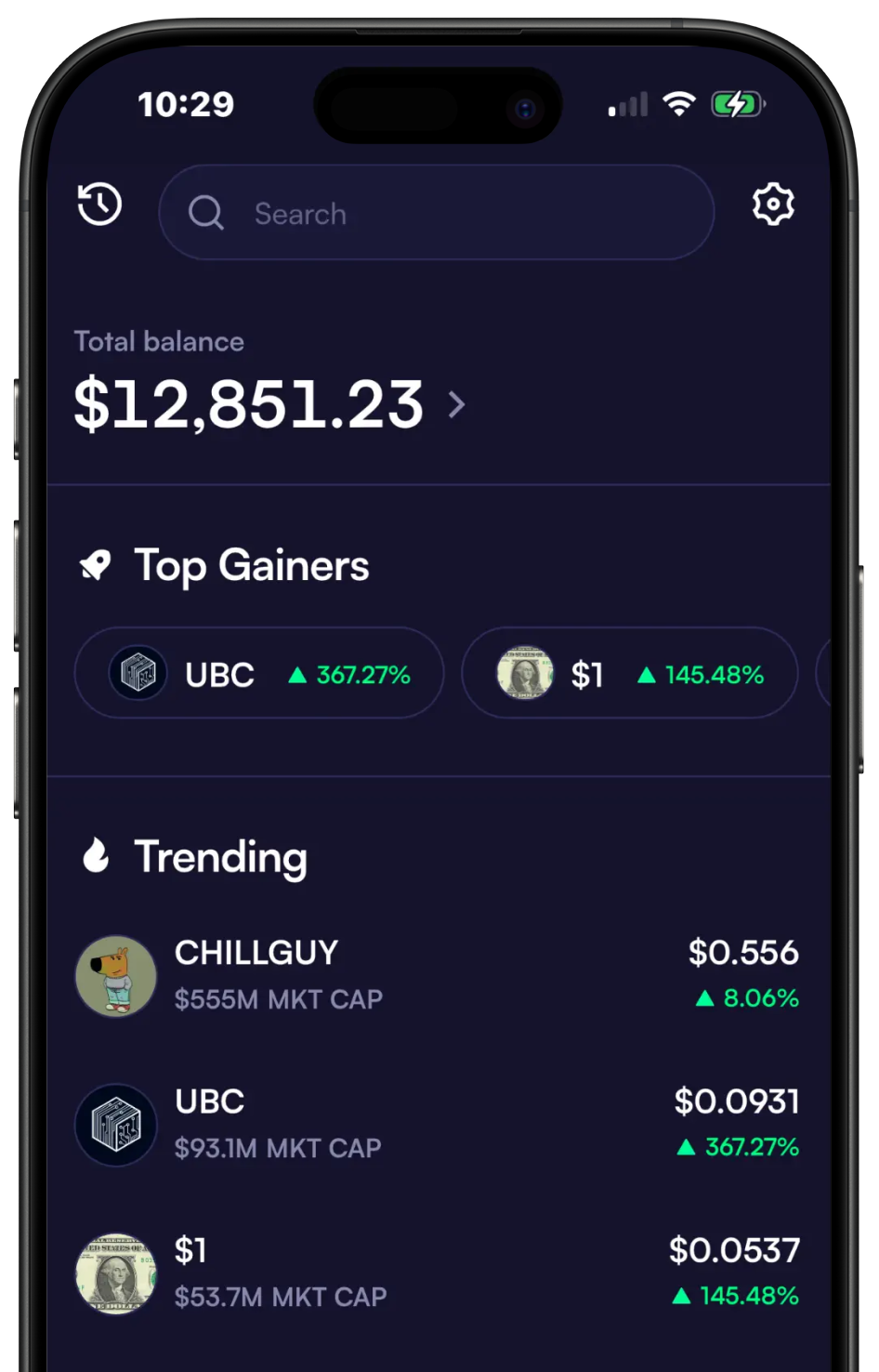
Task: Open the UBC gainer pill showing 367.27%
Action: (x=258, y=673)
